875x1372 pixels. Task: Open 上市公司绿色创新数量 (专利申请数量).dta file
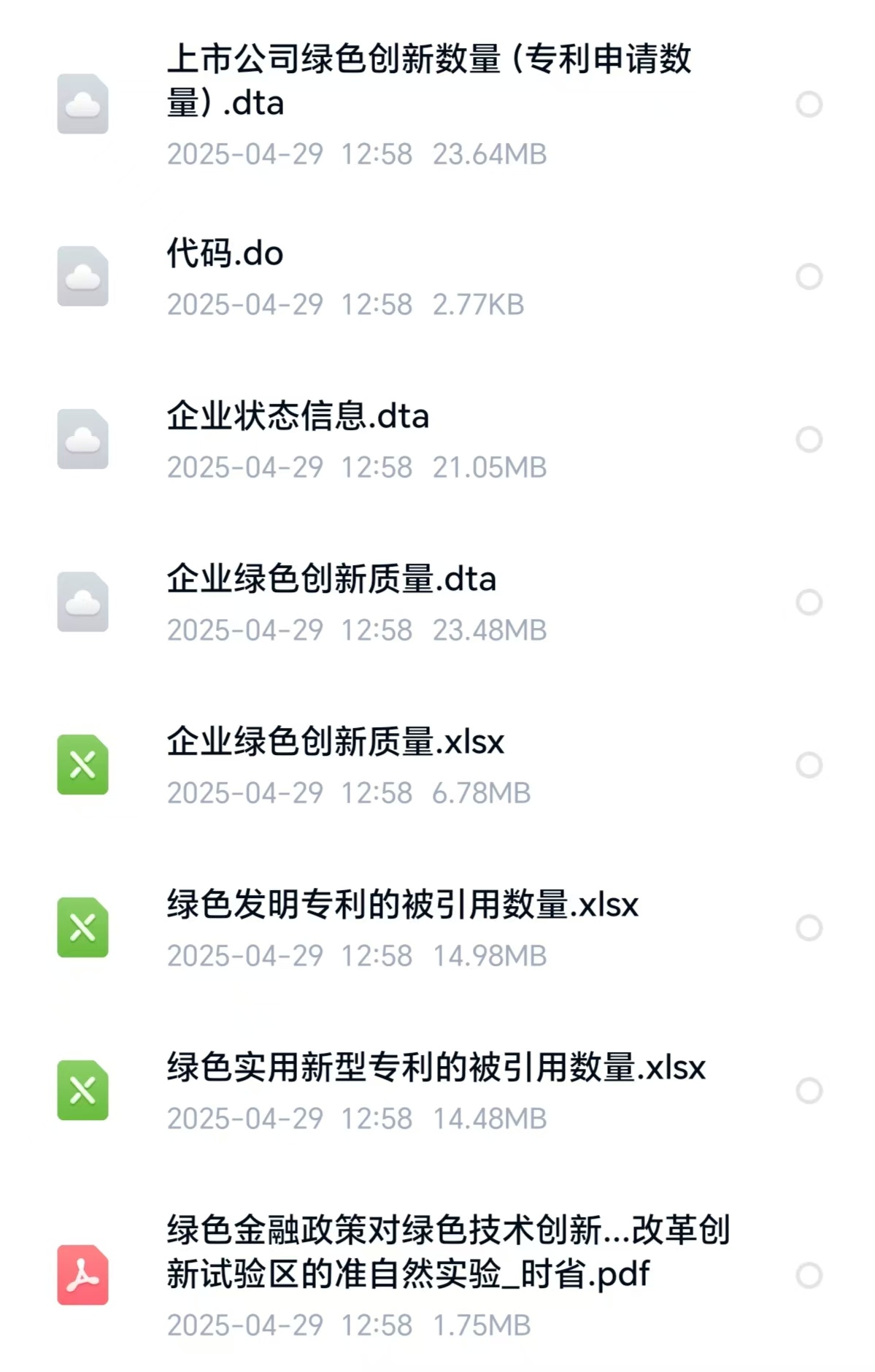(x=429, y=80)
